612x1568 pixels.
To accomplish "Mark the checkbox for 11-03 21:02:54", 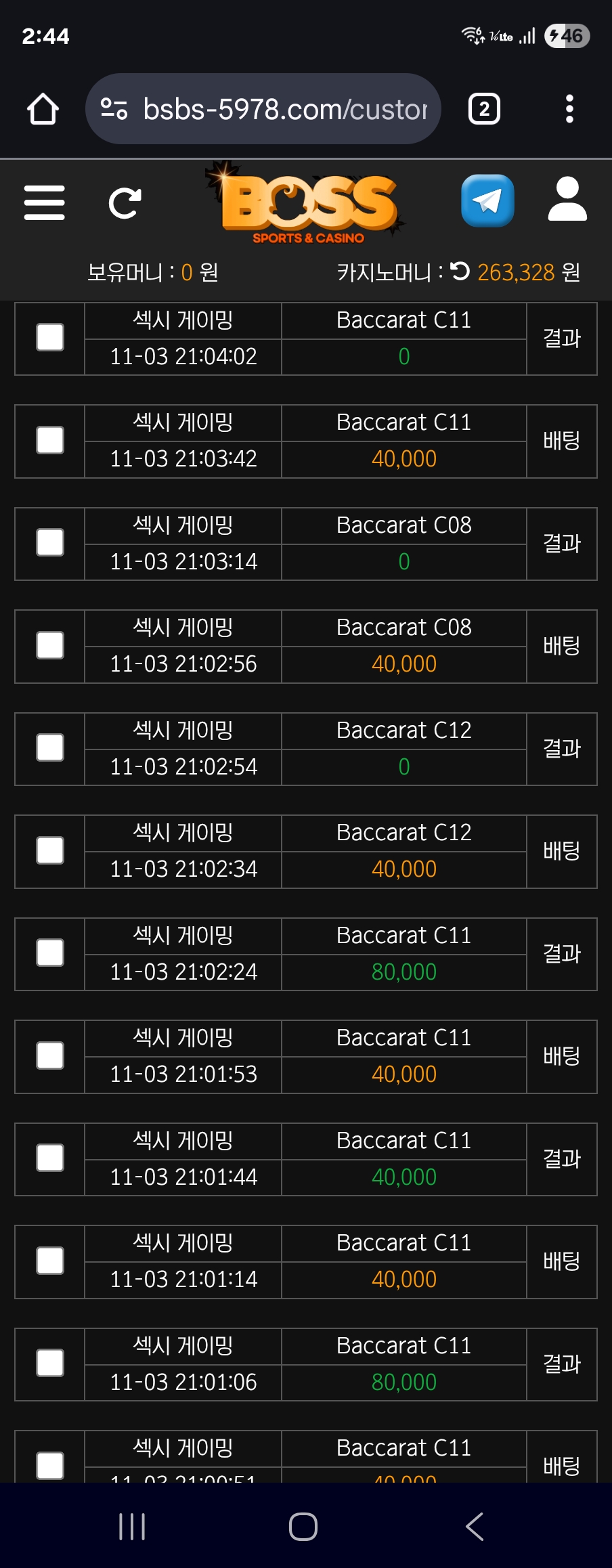I will 50,747.
